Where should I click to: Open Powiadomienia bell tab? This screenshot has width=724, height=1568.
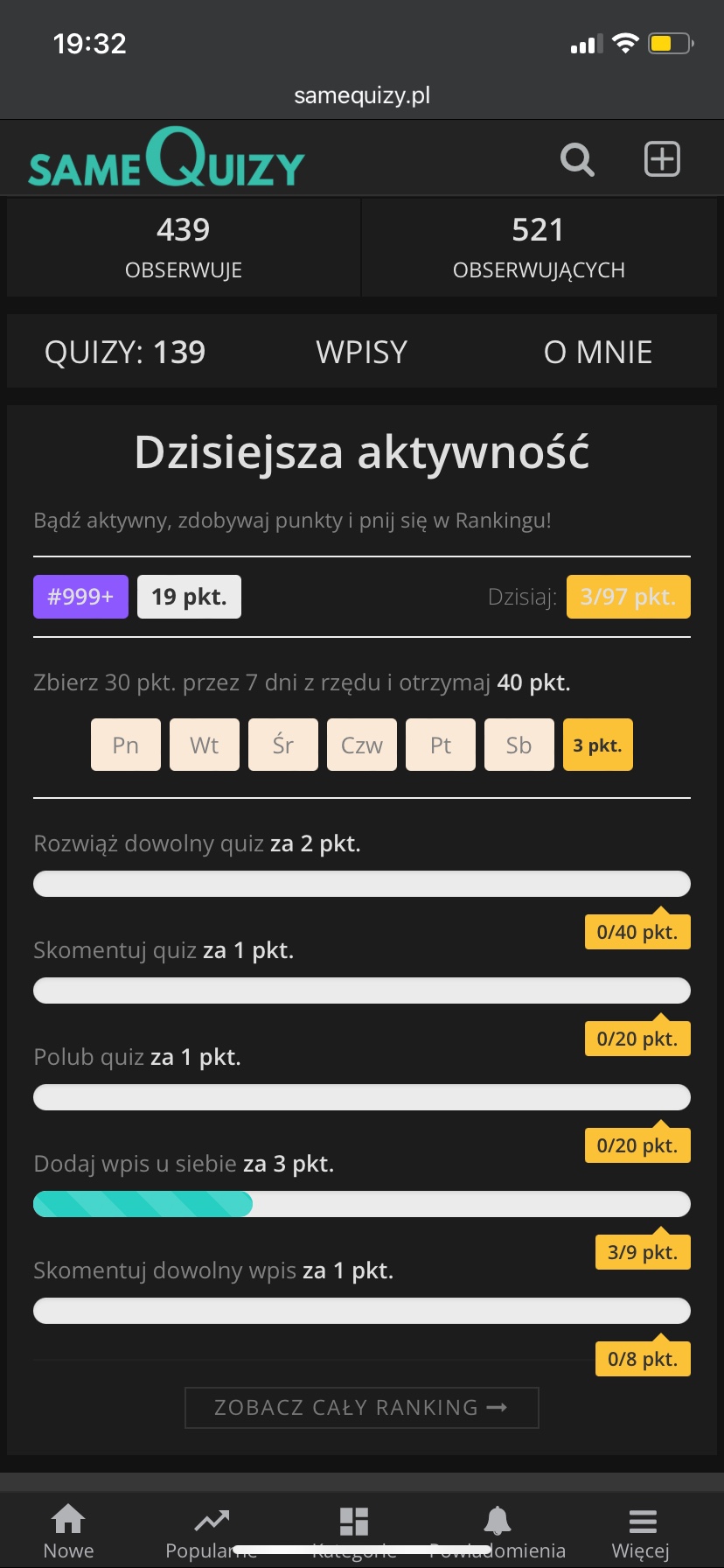(498, 1531)
